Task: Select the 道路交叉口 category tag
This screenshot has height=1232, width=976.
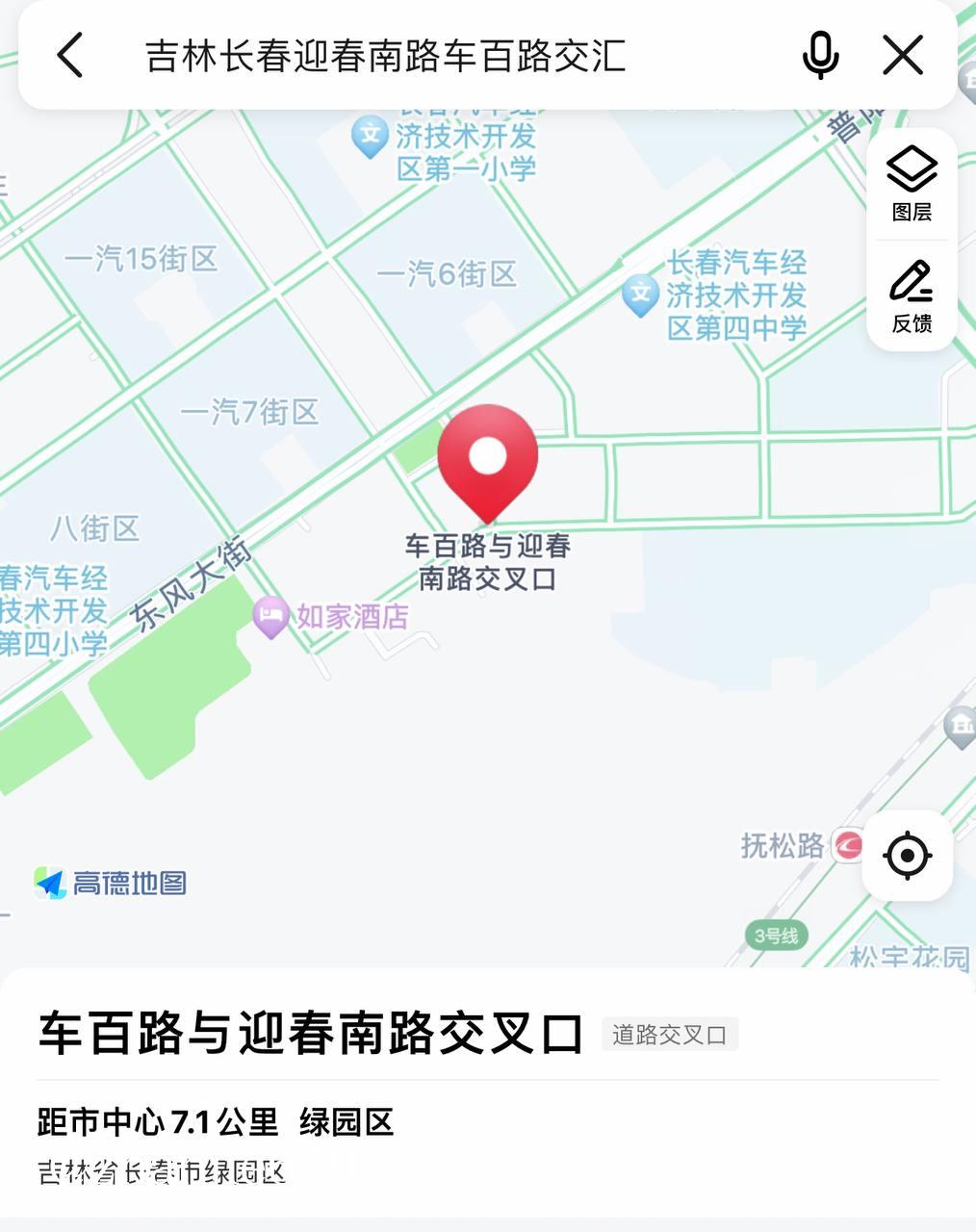Action: (670, 1034)
